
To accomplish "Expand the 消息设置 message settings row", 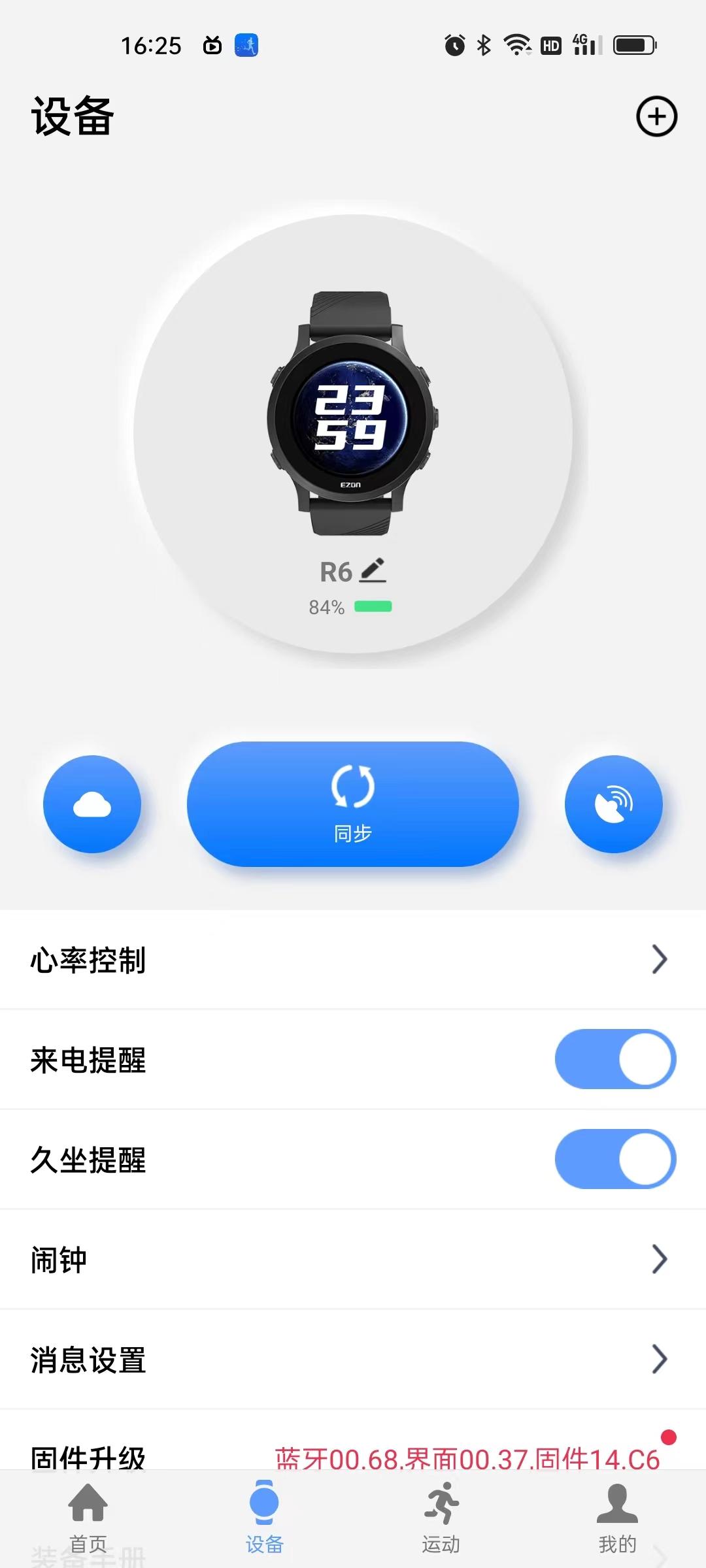I will [353, 1360].
